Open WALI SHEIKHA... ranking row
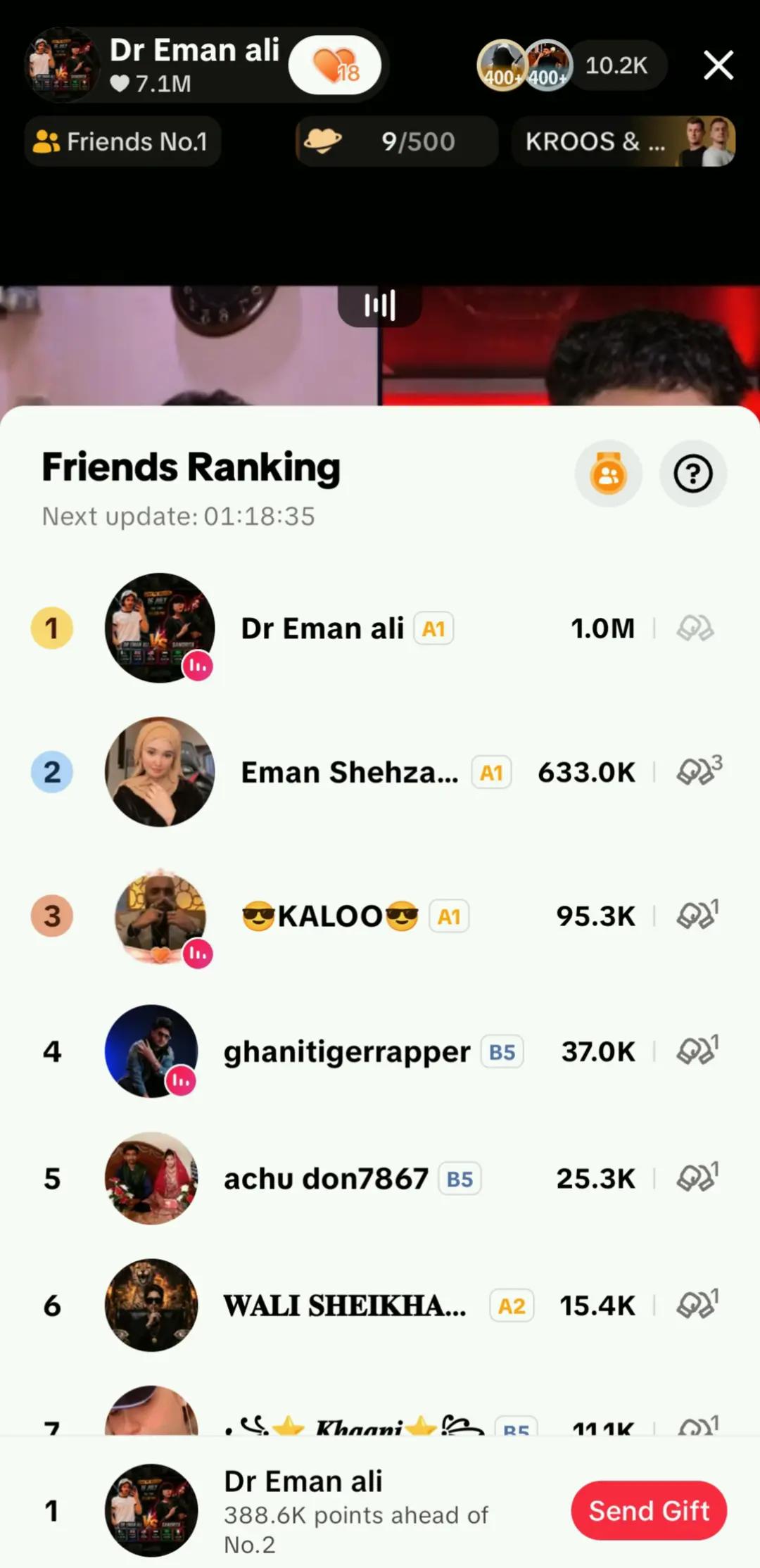Image resolution: width=760 pixels, height=1568 pixels. tap(380, 1305)
